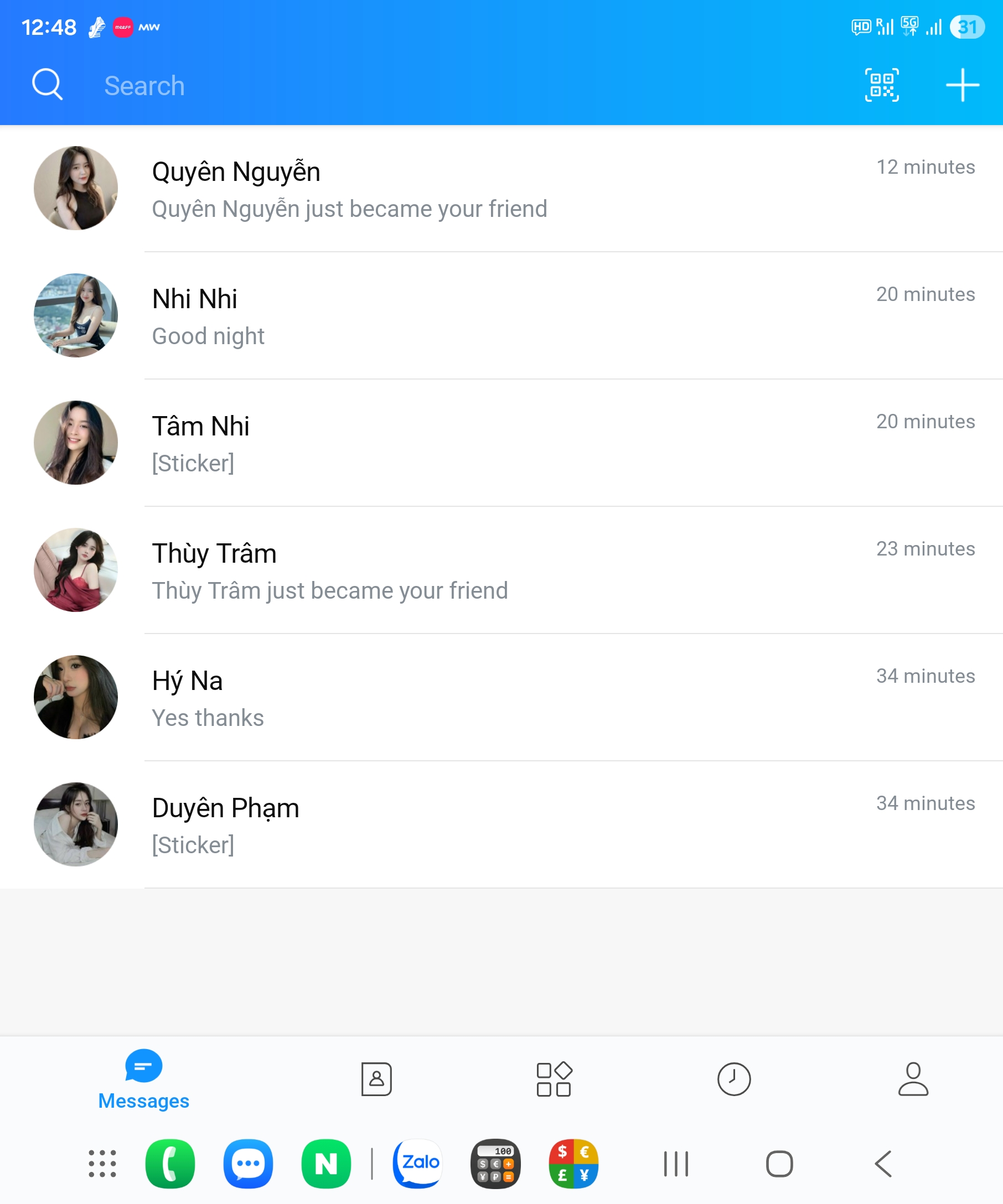Viewport: 1003px width, 1204px height.
Task: Launch the currency converter app from the taskbar
Action: (x=573, y=1164)
